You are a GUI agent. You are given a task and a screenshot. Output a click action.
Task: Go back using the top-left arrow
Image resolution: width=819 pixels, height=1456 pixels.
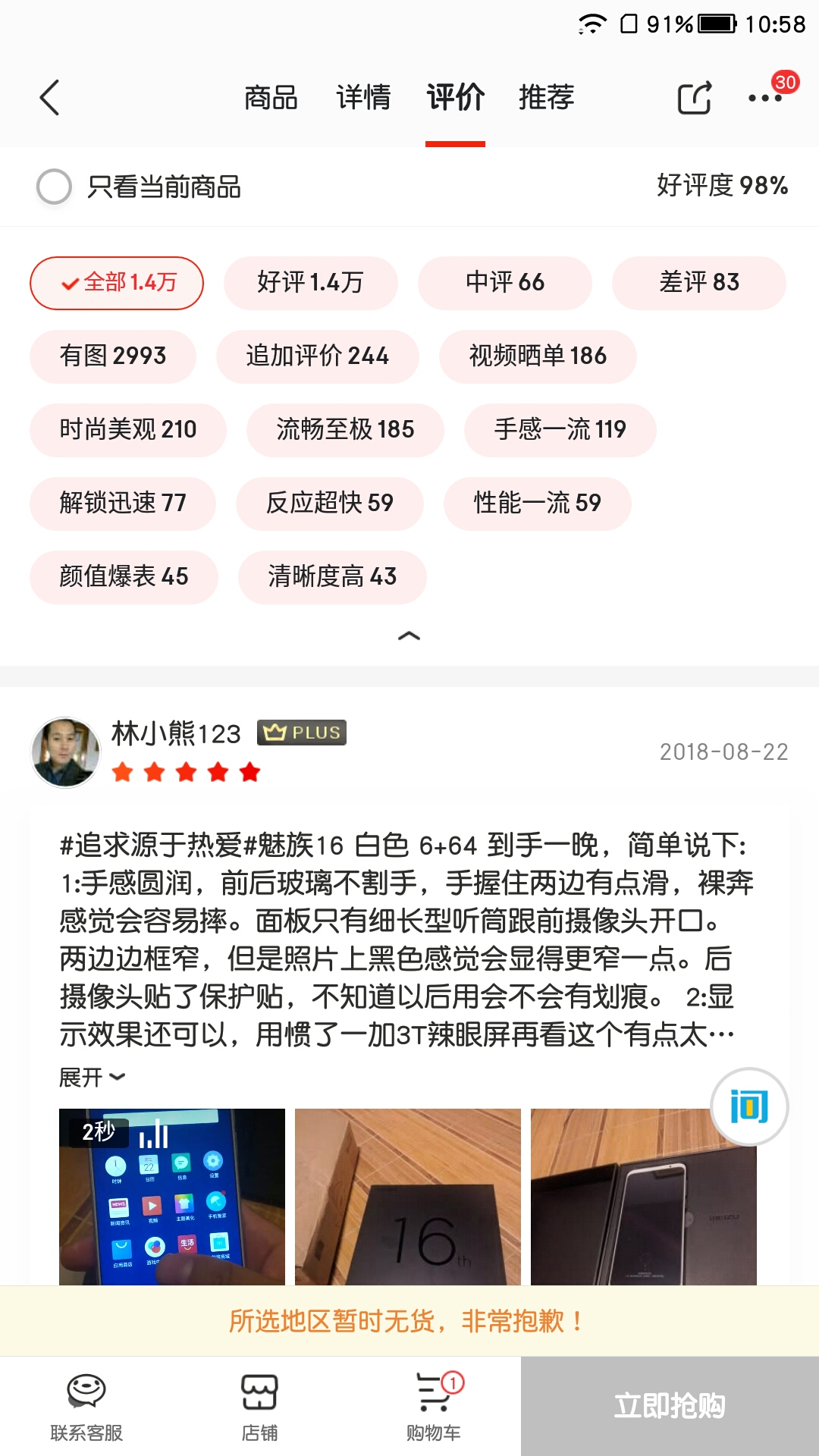tap(49, 98)
